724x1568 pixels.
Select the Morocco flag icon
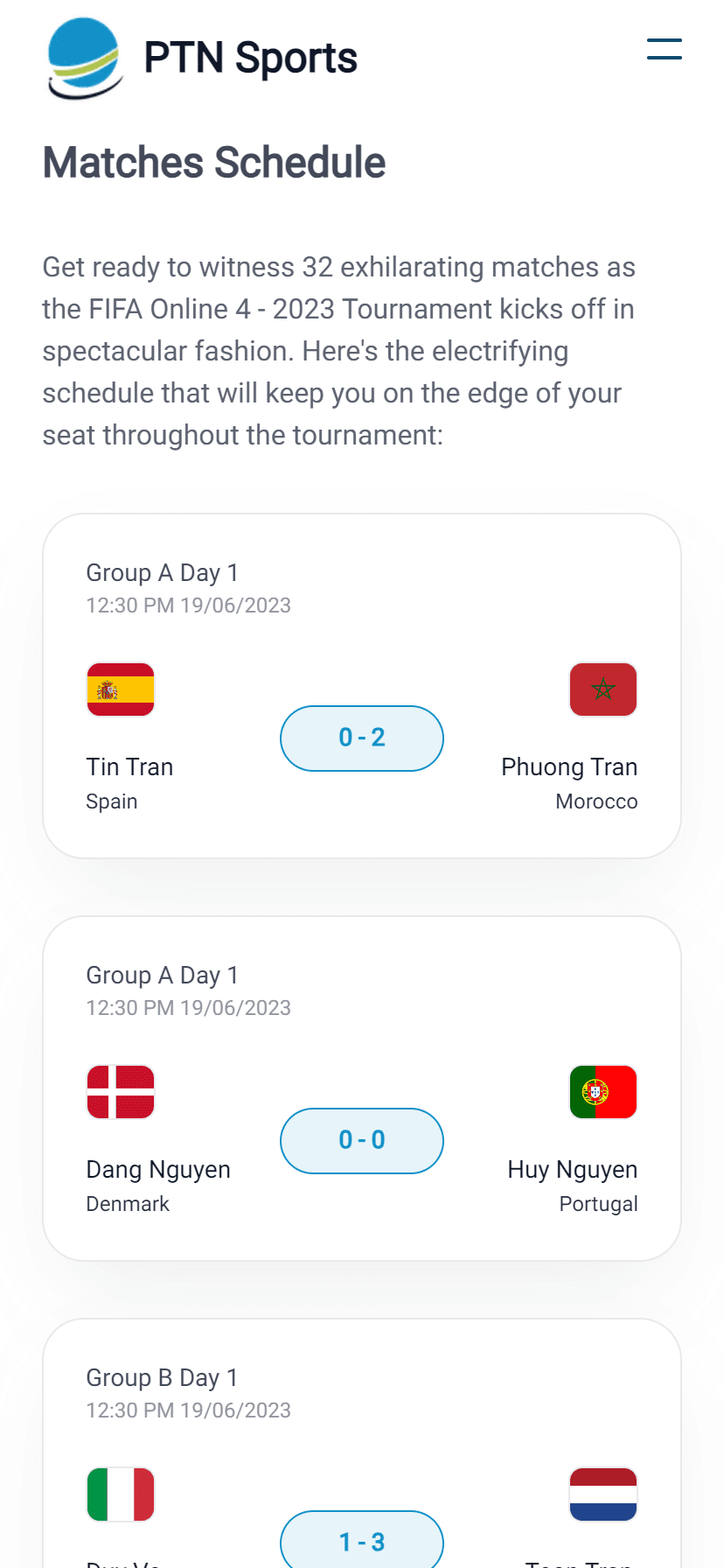(x=602, y=689)
